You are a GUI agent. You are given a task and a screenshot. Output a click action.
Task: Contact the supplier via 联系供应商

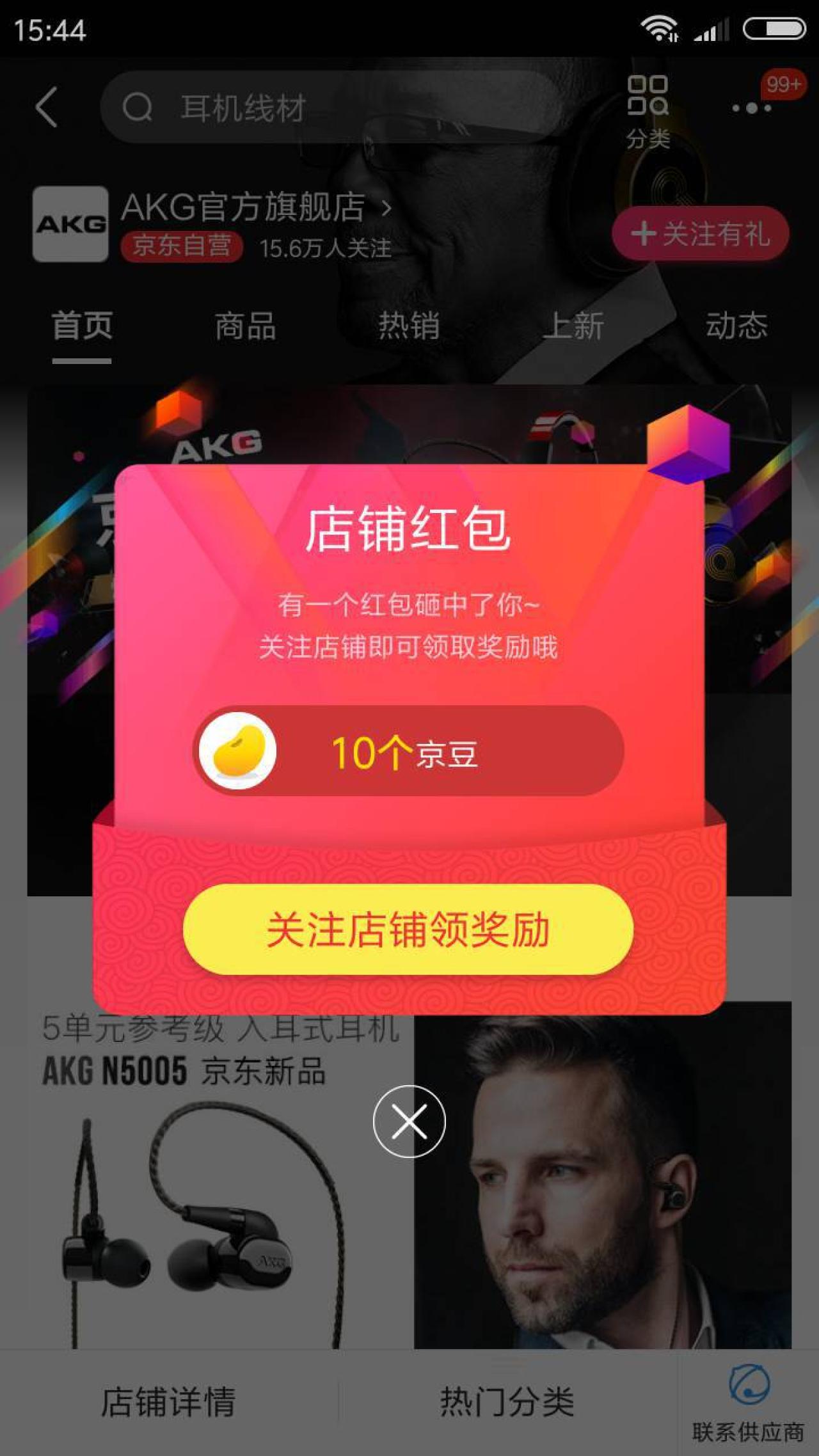point(748,1402)
